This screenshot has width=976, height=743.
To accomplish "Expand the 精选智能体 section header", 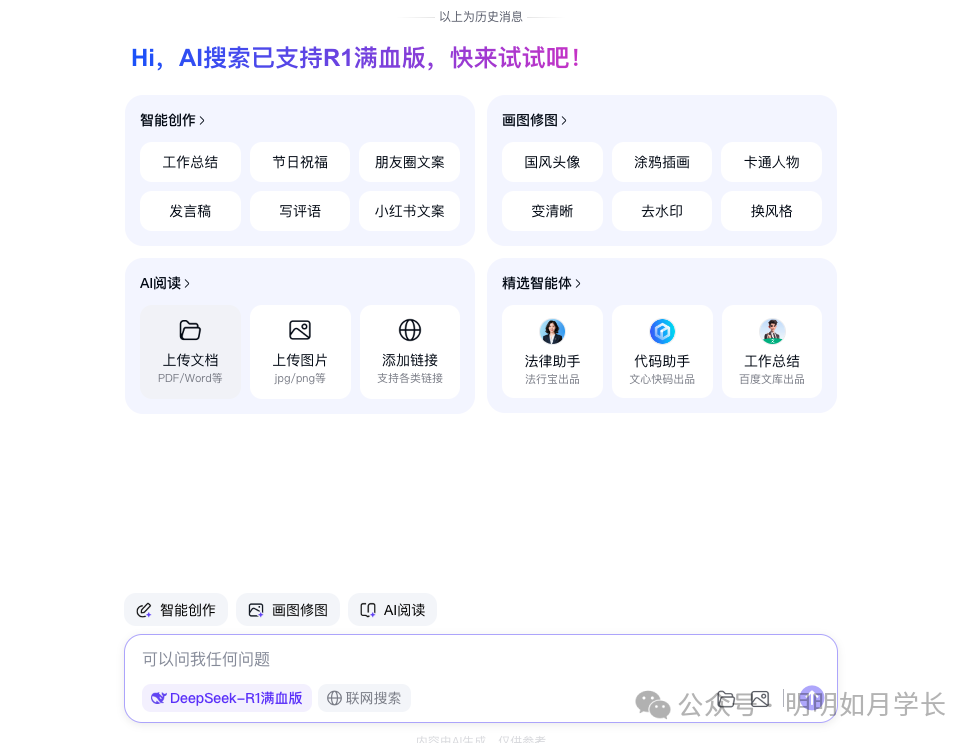I will click(x=541, y=283).
